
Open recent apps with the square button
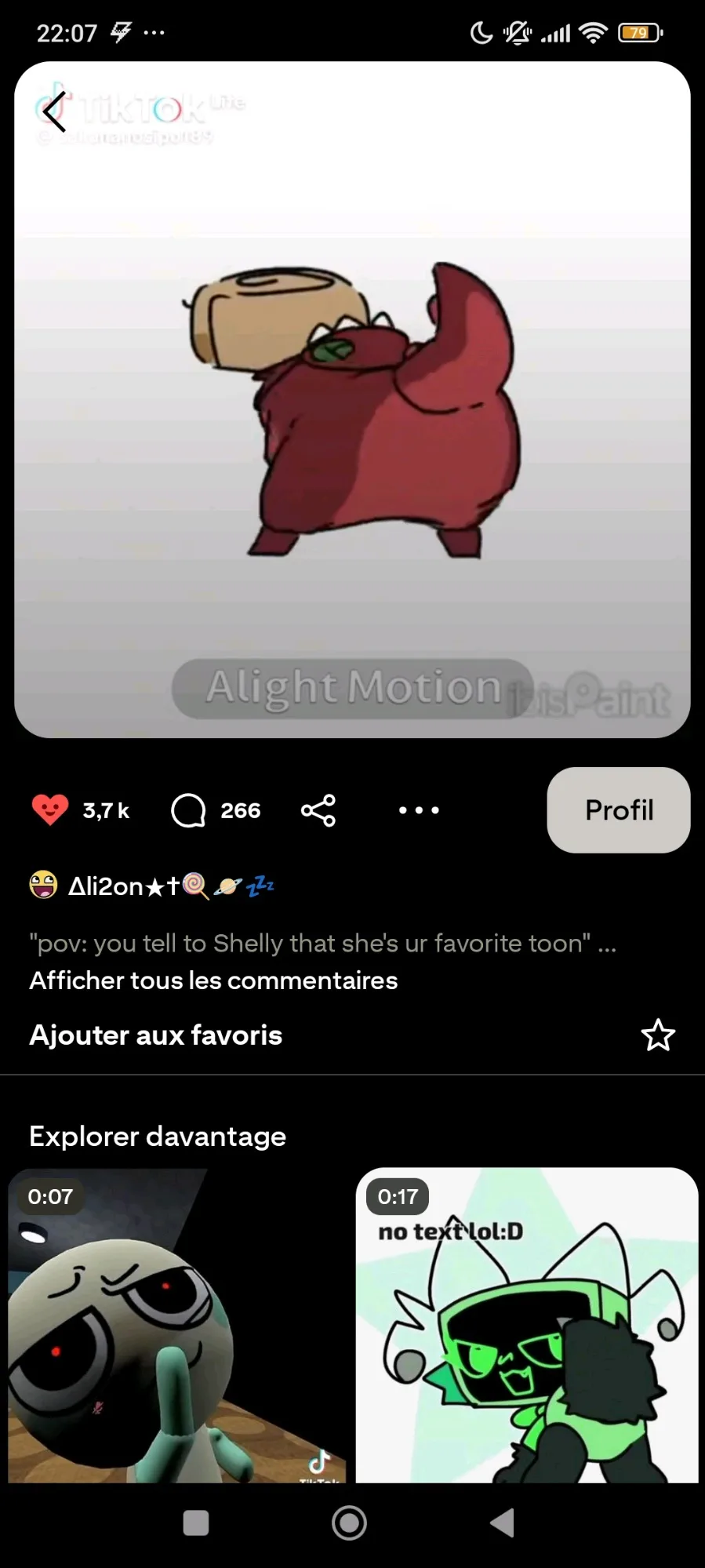(196, 1523)
